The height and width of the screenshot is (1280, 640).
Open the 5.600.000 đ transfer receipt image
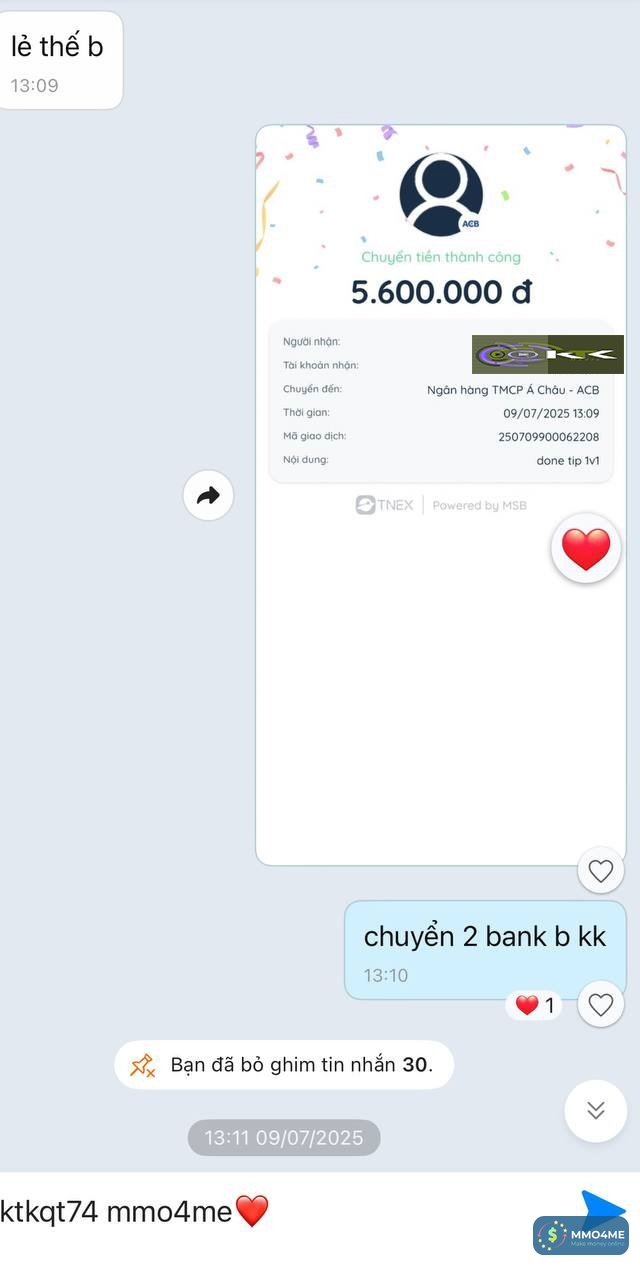click(x=440, y=400)
